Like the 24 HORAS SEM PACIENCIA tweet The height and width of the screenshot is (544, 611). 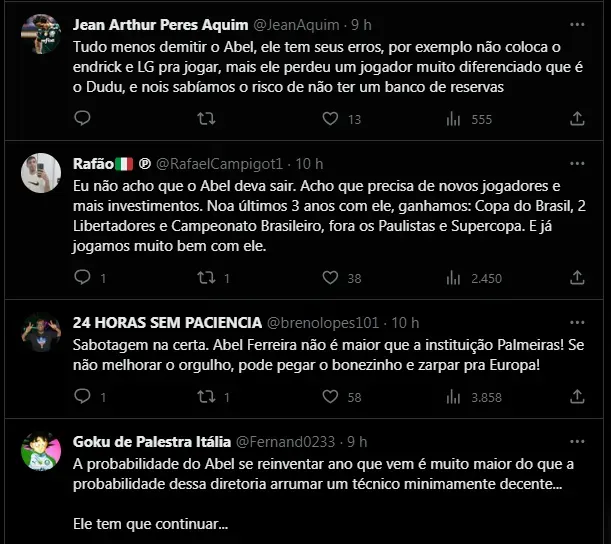point(330,397)
